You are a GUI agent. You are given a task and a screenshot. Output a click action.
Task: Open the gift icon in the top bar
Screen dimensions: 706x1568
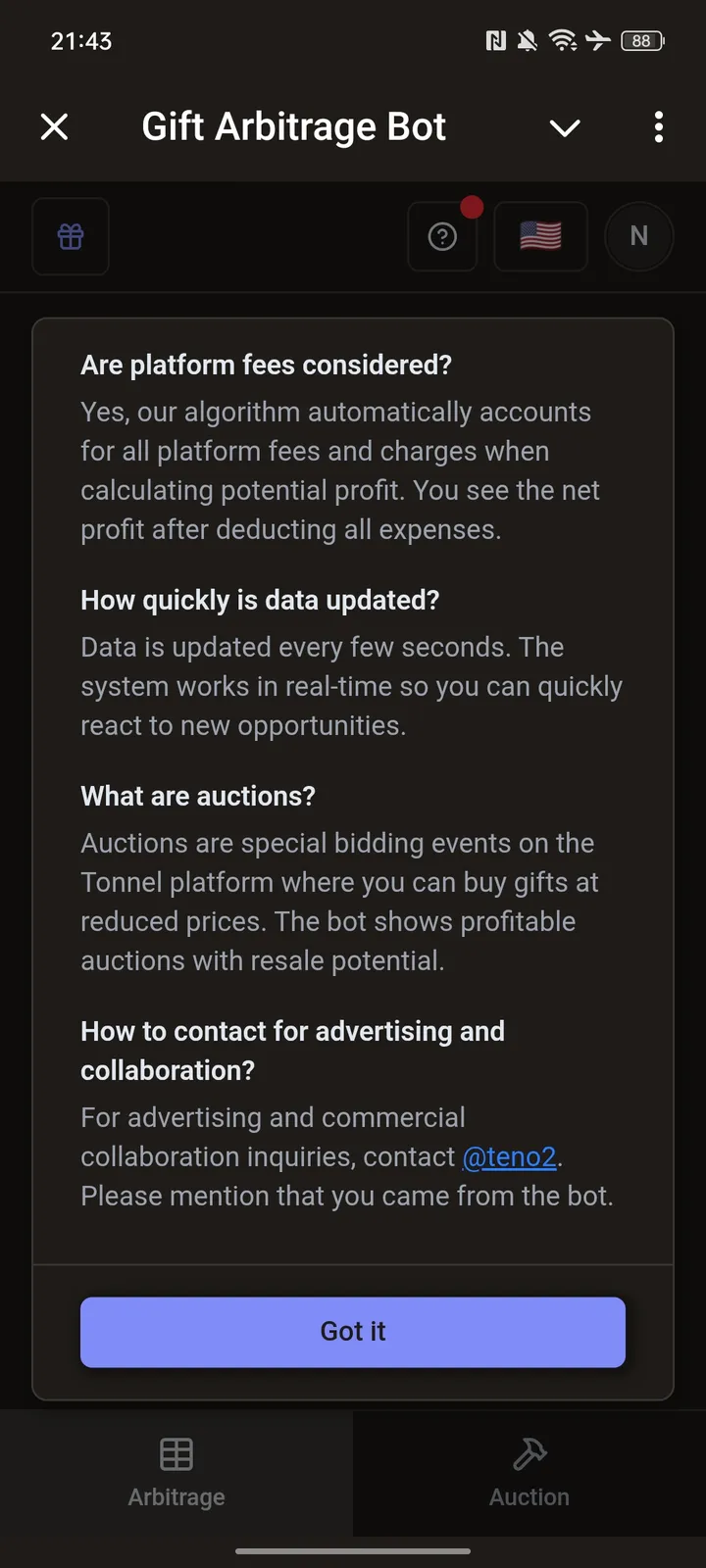70,236
